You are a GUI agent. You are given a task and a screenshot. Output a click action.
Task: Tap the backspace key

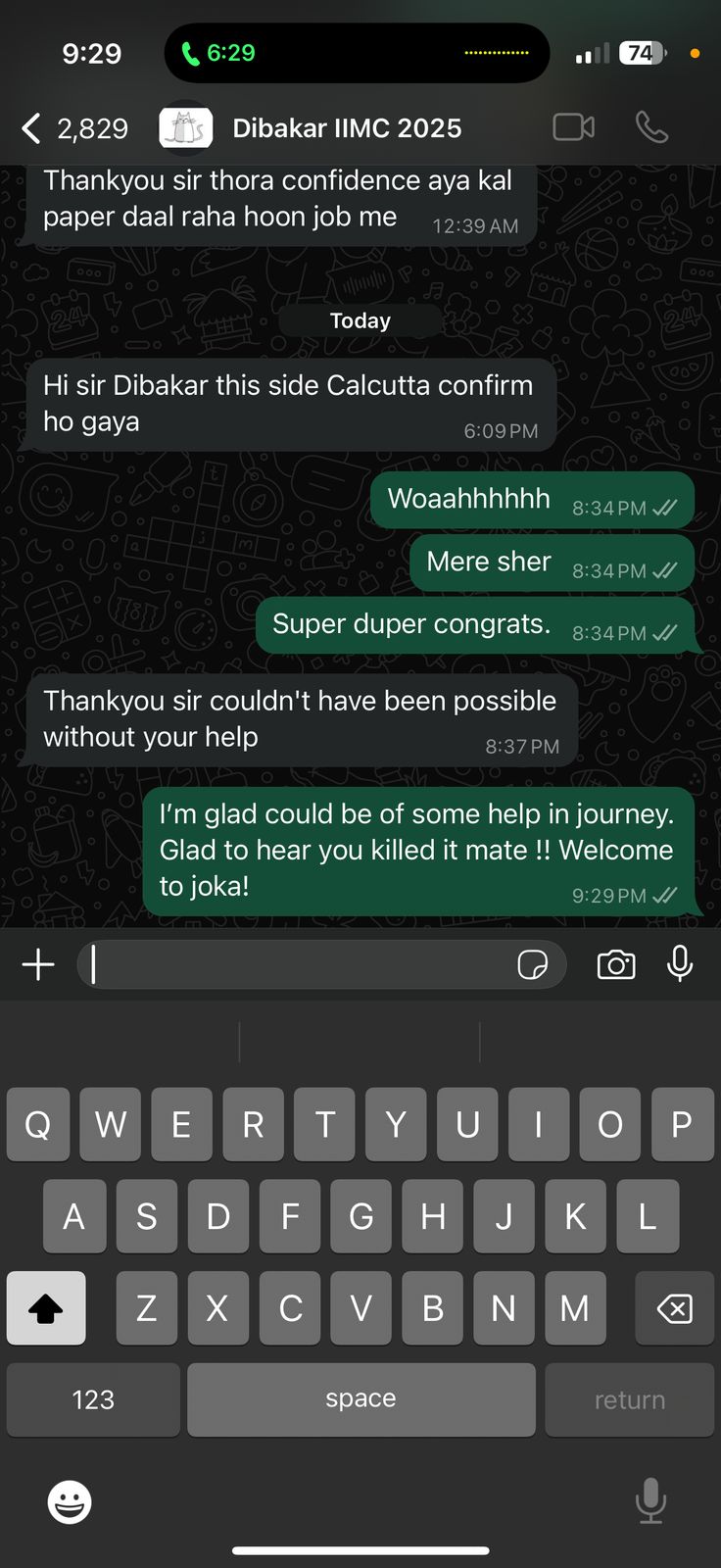click(x=674, y=1308)
